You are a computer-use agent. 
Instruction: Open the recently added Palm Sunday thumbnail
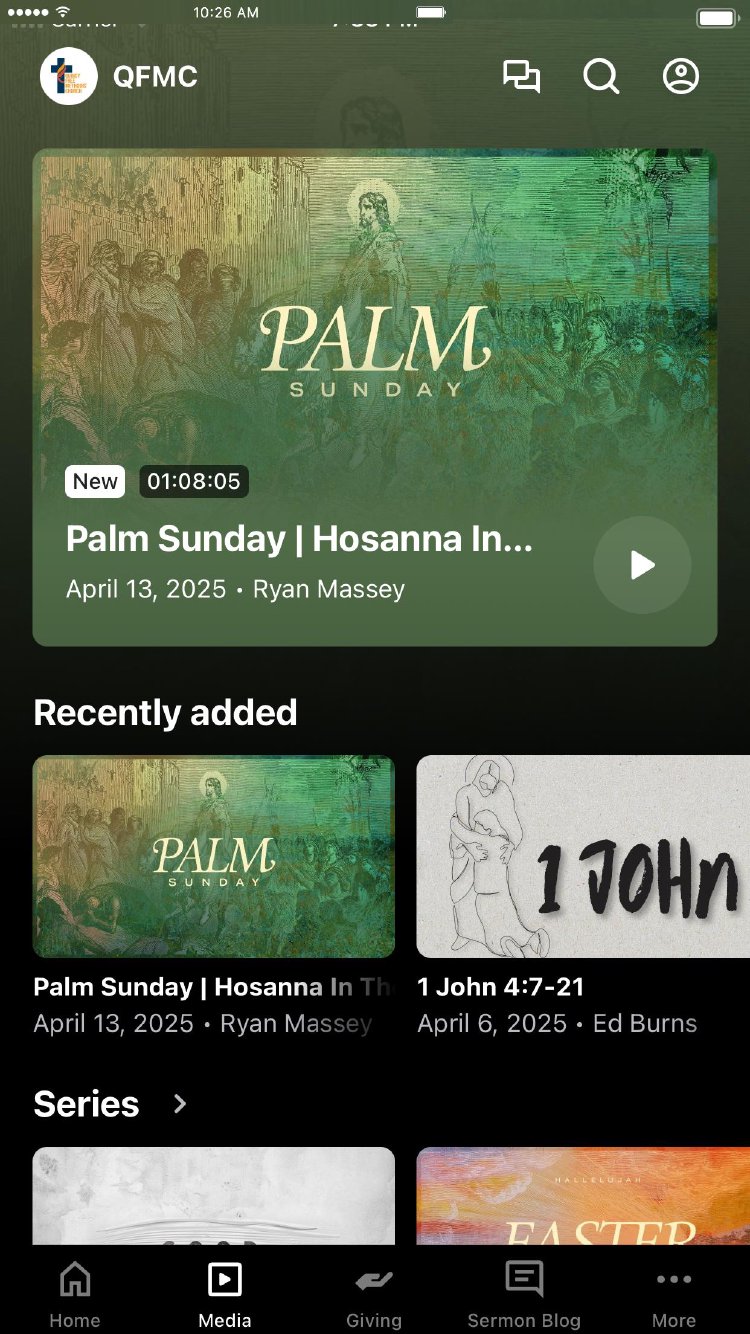(x=214, y=857)
